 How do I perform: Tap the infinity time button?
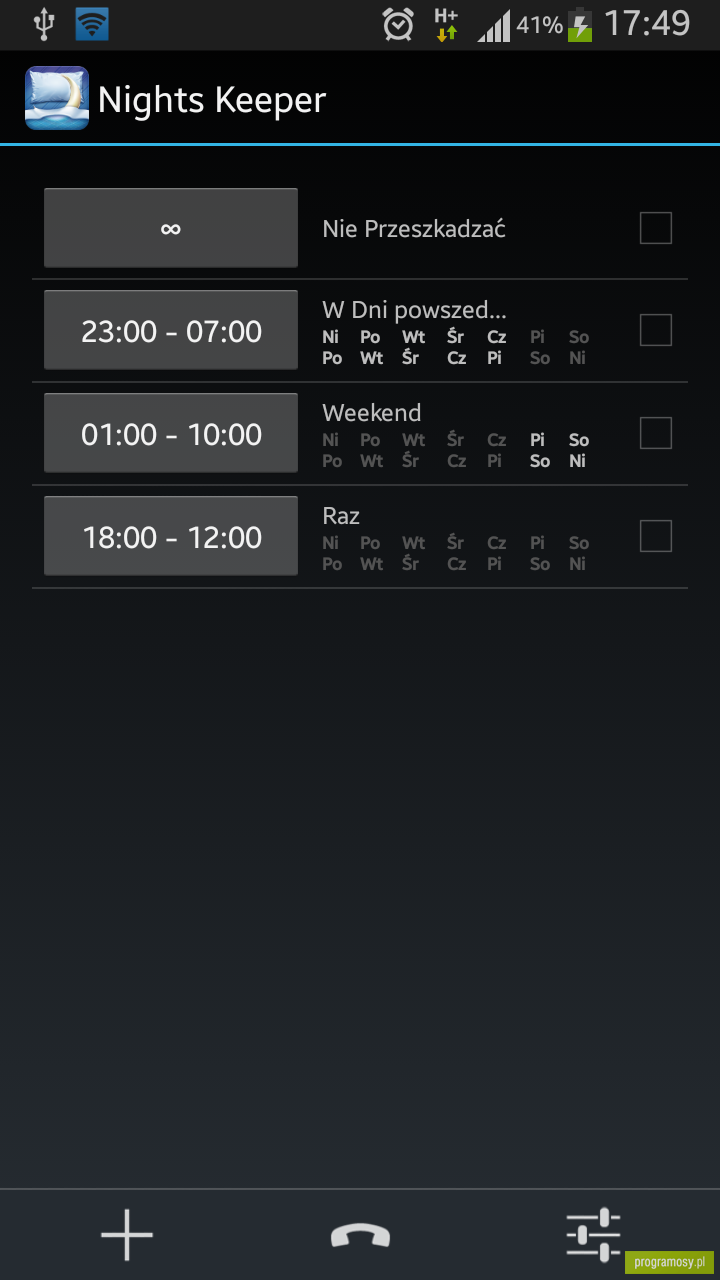pos(171,228)
